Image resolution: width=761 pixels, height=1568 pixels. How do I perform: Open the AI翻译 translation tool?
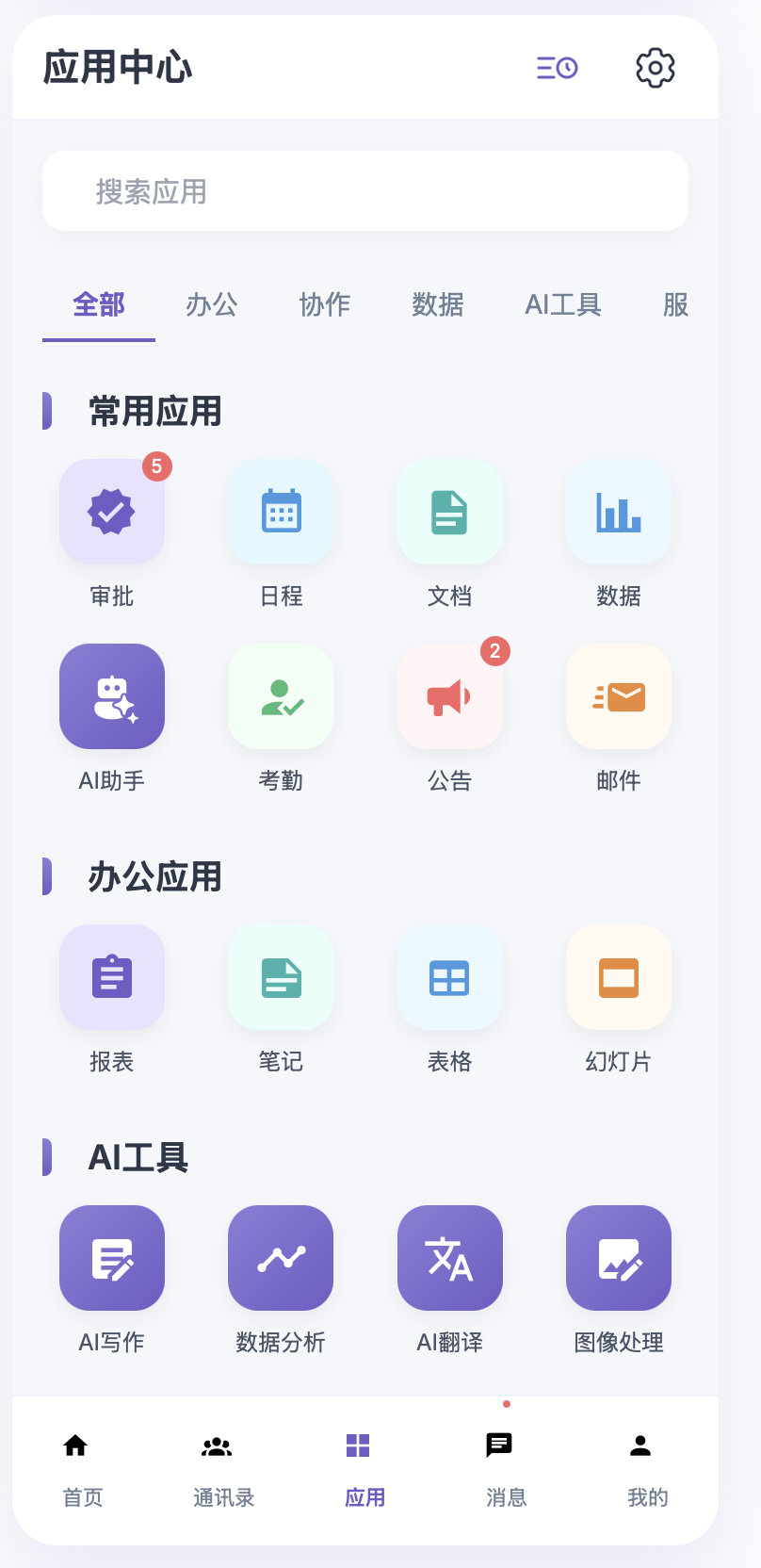point(449,1258)
